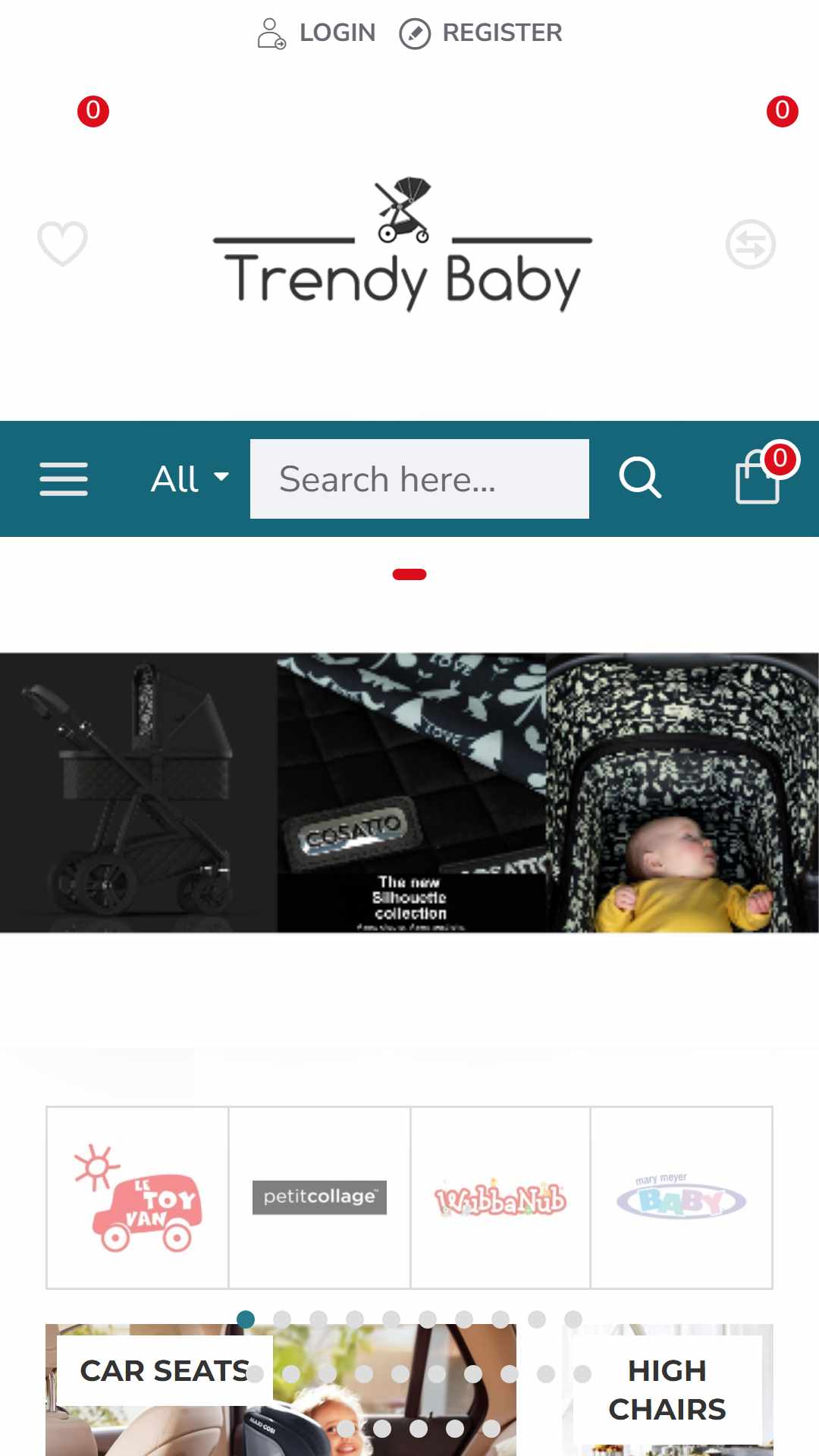The image size is (819, 1456).
Task: Open the petitcollage brand tile
Action: tap(319, 1197)
